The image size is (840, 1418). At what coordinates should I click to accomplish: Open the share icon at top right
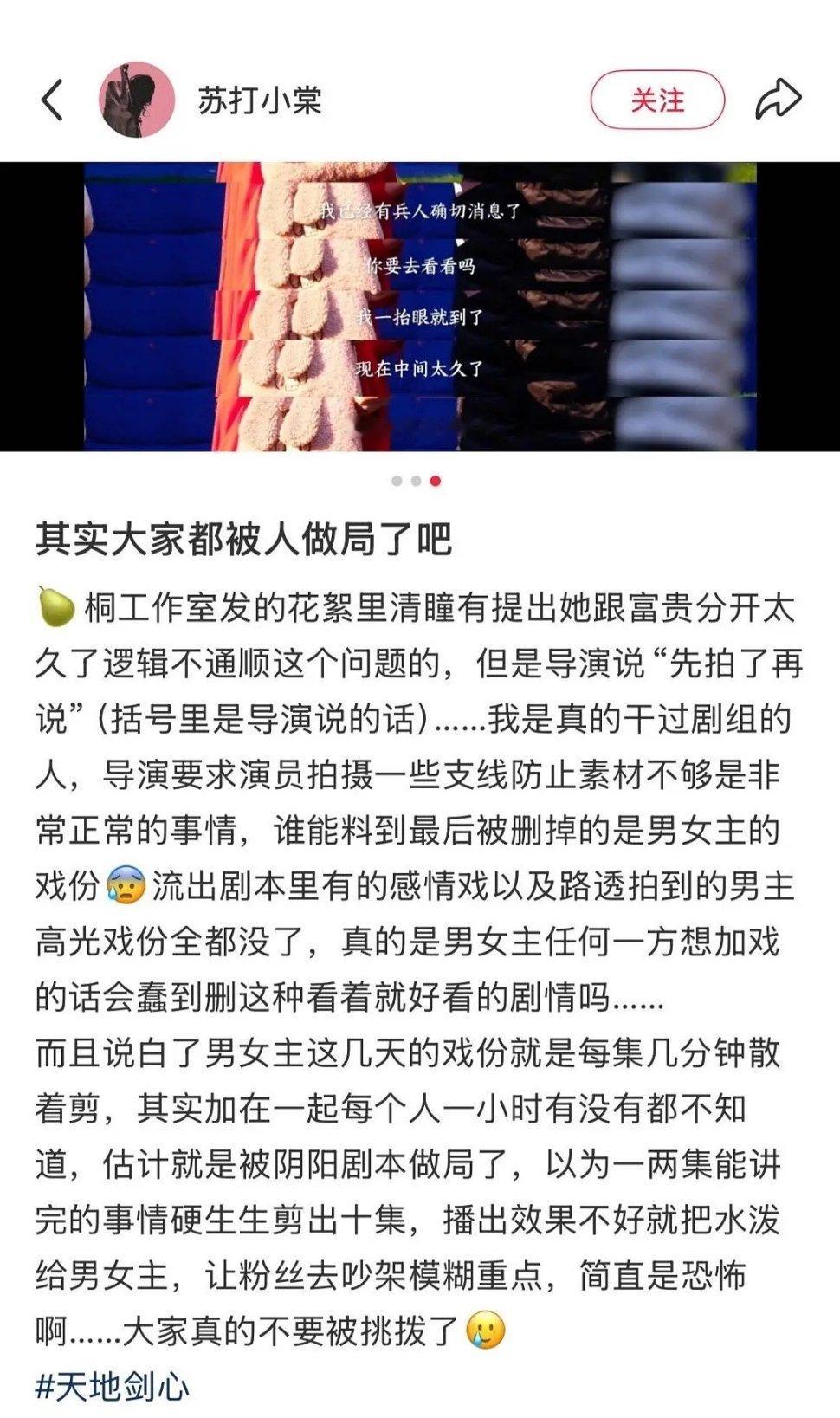pyautogui.click(x=777, y=97)
